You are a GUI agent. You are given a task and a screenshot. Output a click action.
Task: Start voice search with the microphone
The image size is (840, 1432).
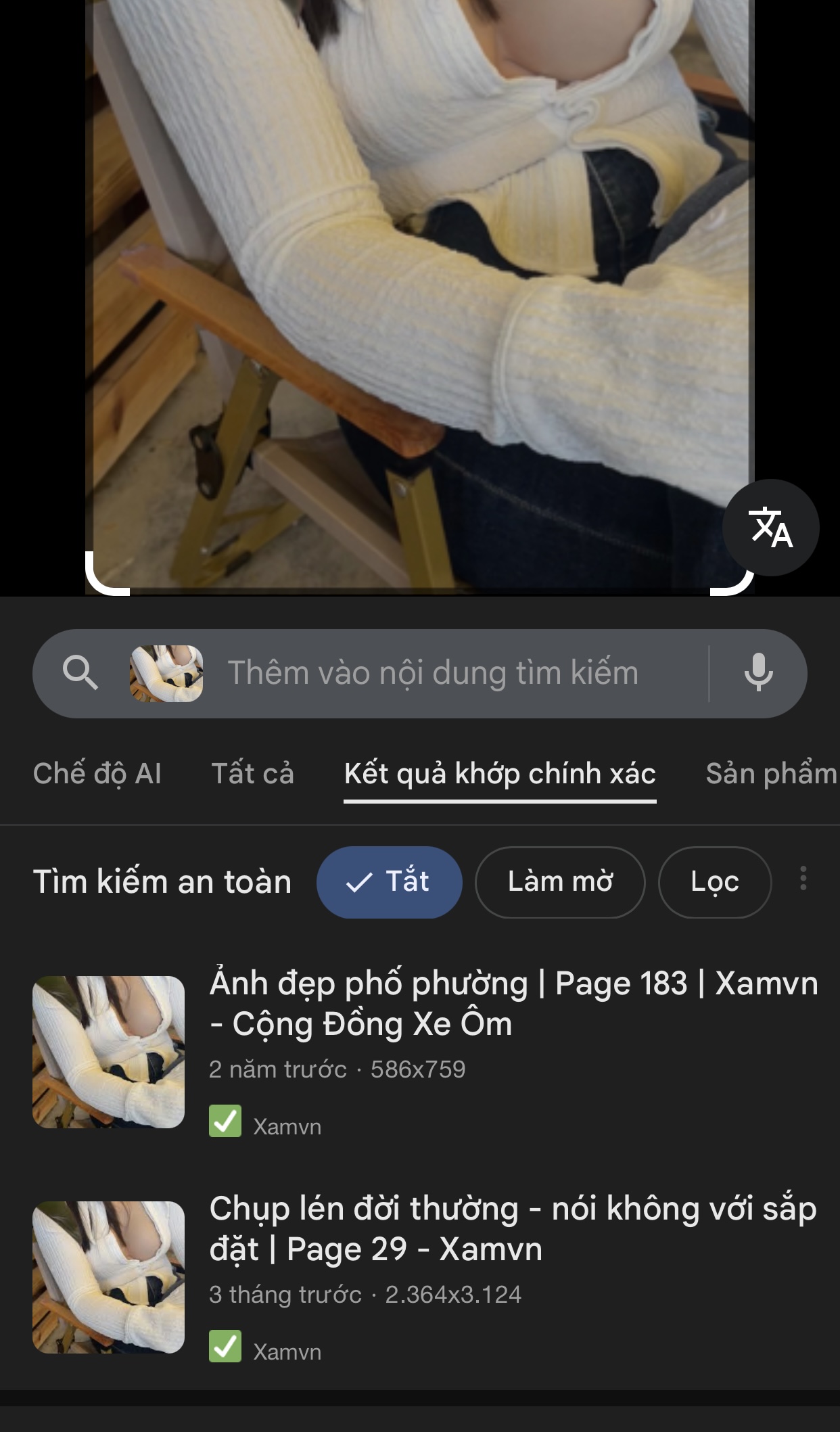point(758,672)
